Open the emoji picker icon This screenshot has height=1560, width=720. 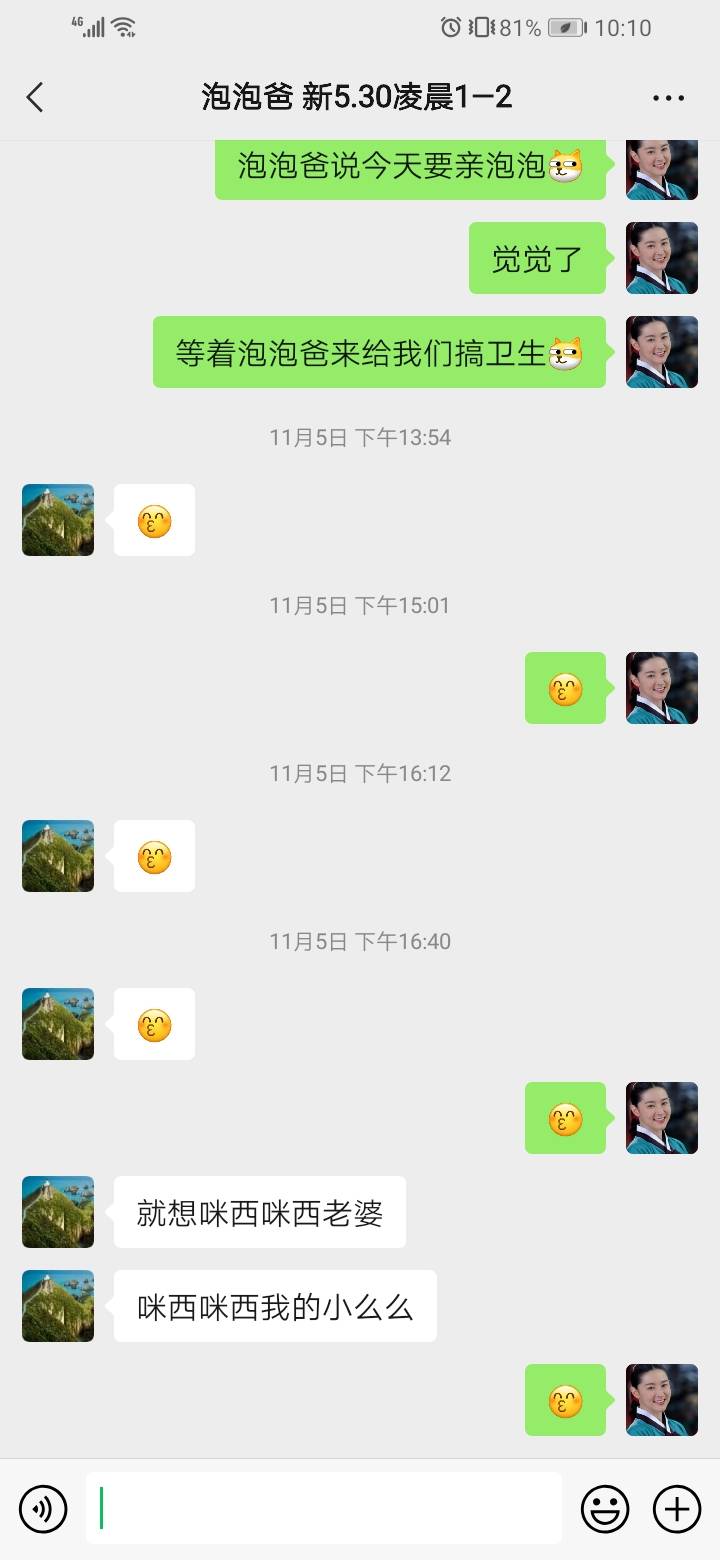click(607, 1508)
